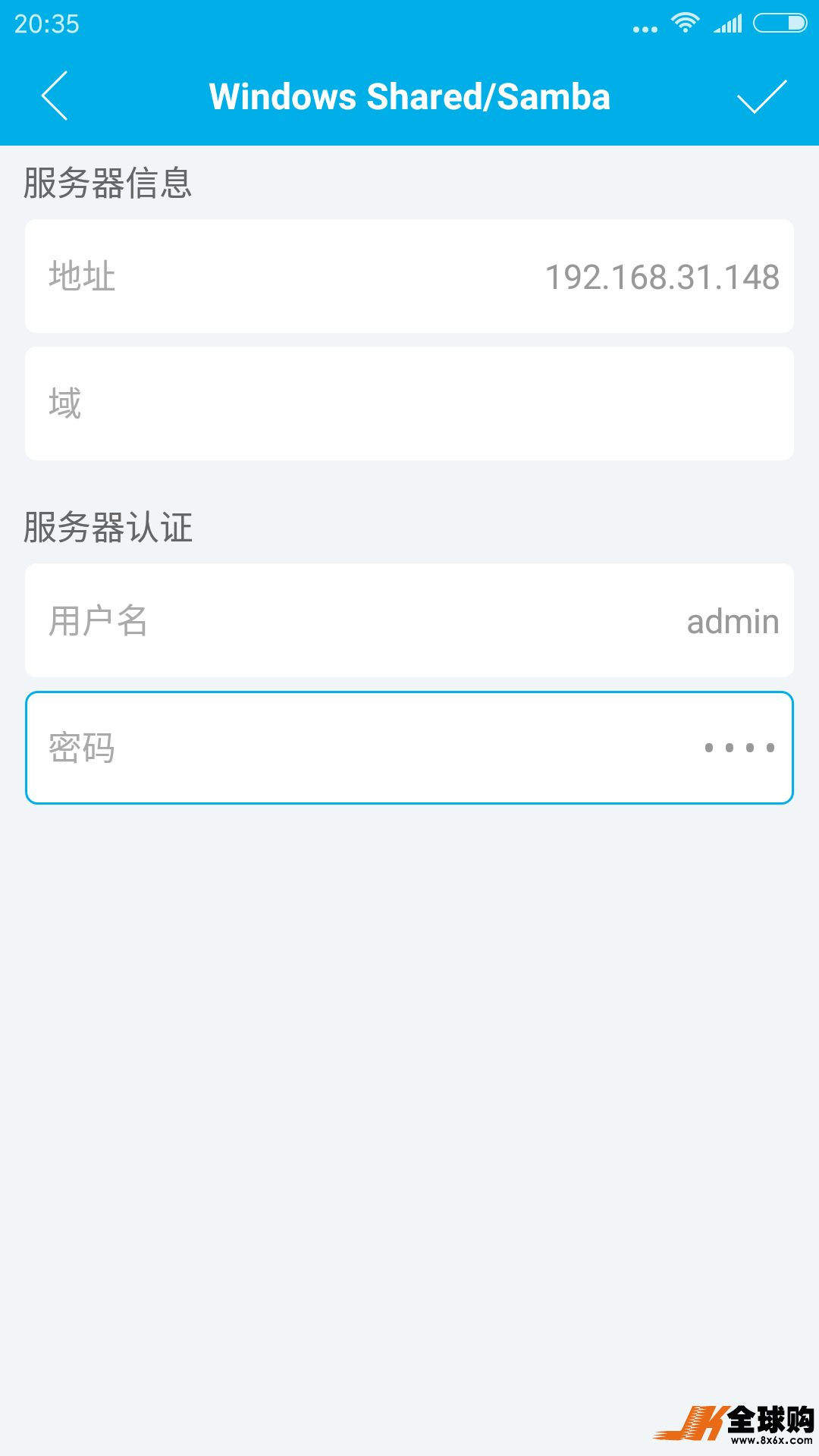This screenshot has height=1456, width=819.
Task: Go back using the header arrow
Action: [55, 96]
